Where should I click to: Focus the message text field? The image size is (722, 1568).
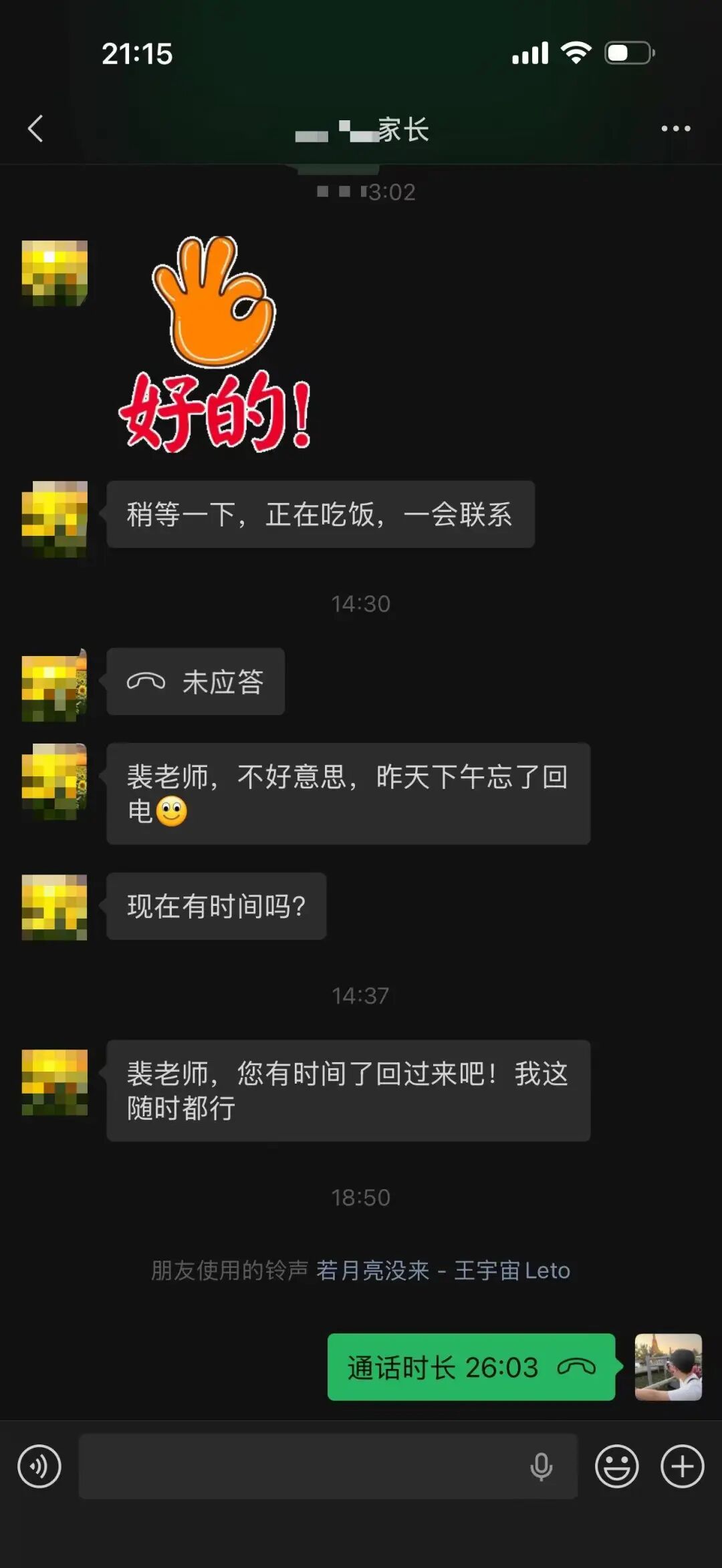click(x=301, y=1466)
